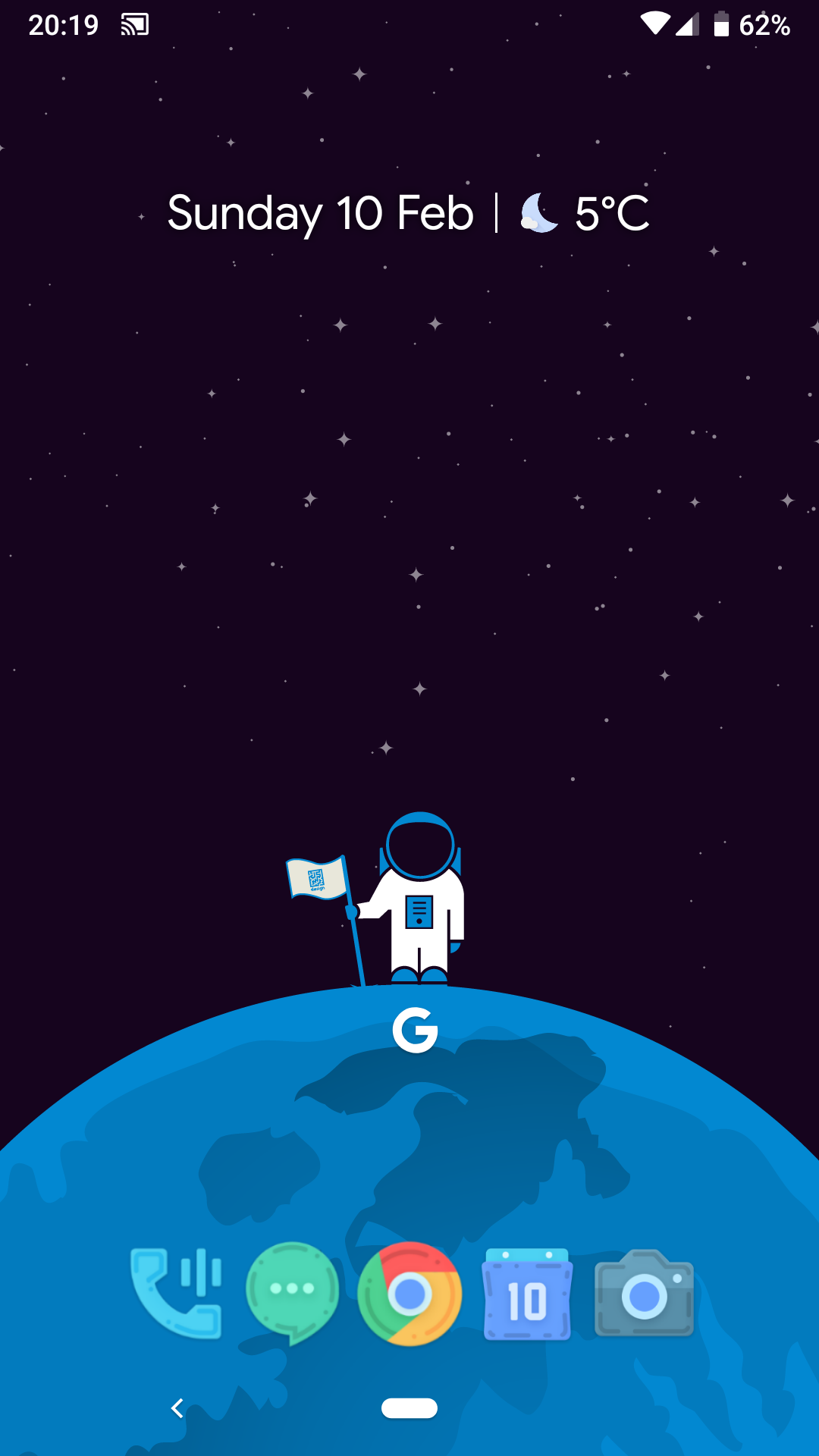Tap the navigation bar back arrow

click(x=177, y=1408)
